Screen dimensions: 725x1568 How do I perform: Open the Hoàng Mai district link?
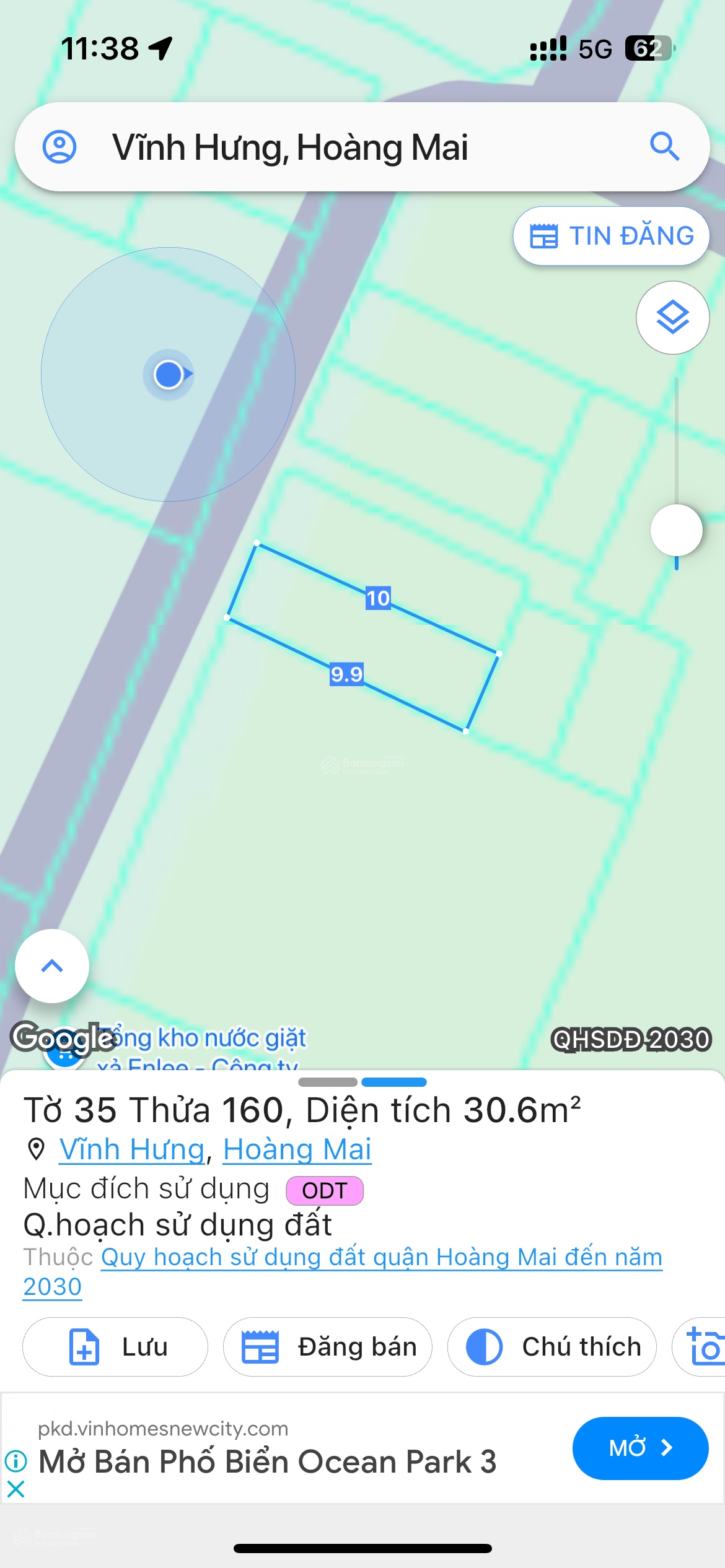pyautogui.click(x=297, y=1149)
